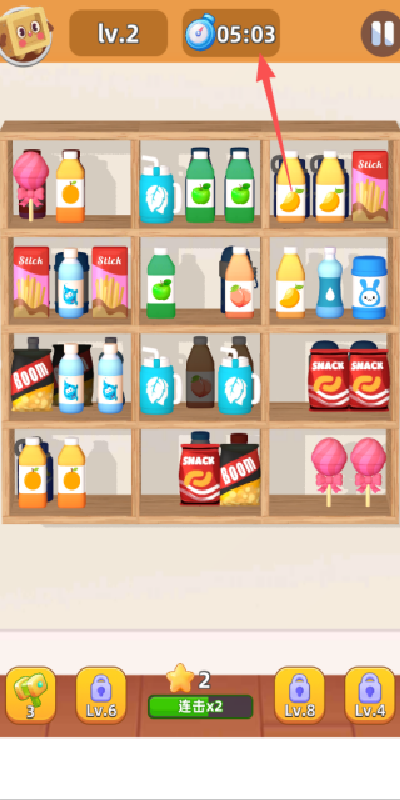Open the player avatar profile
This screenshot has width=400, height=800.
click(x=26, y=35)
